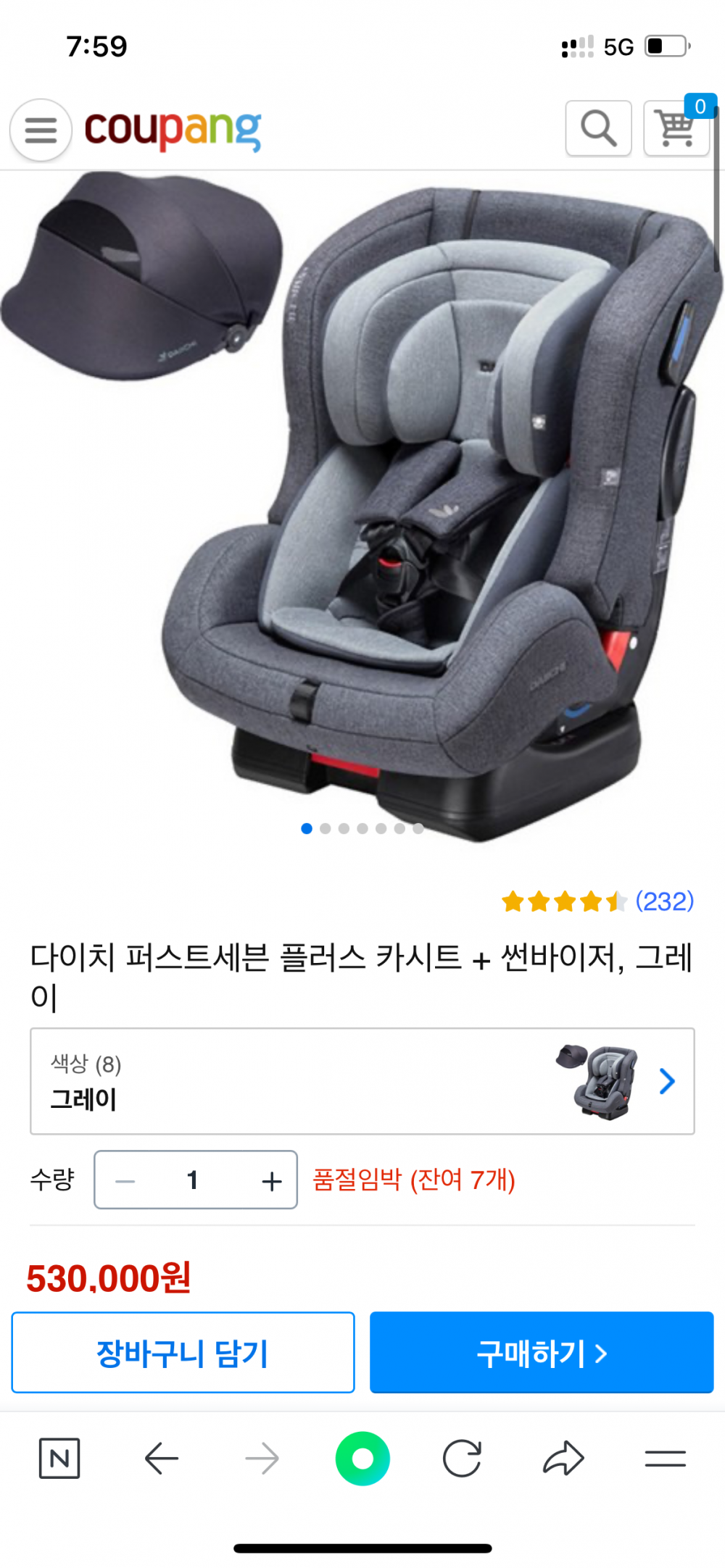Open the search icon
The width and height of the screenshot is (725, 1568).
point(598,129)
